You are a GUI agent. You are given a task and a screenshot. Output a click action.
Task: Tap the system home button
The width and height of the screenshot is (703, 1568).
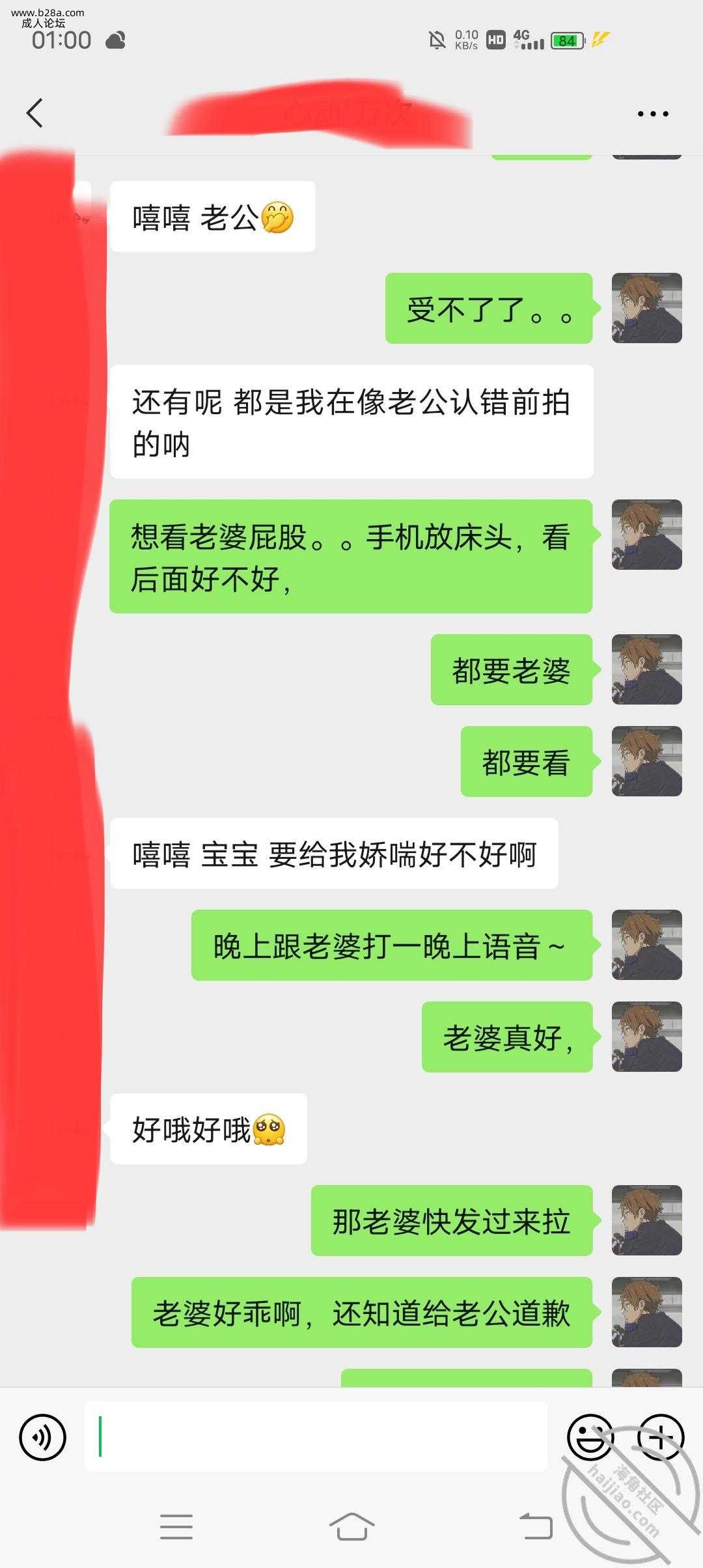tap(351, 1526)
